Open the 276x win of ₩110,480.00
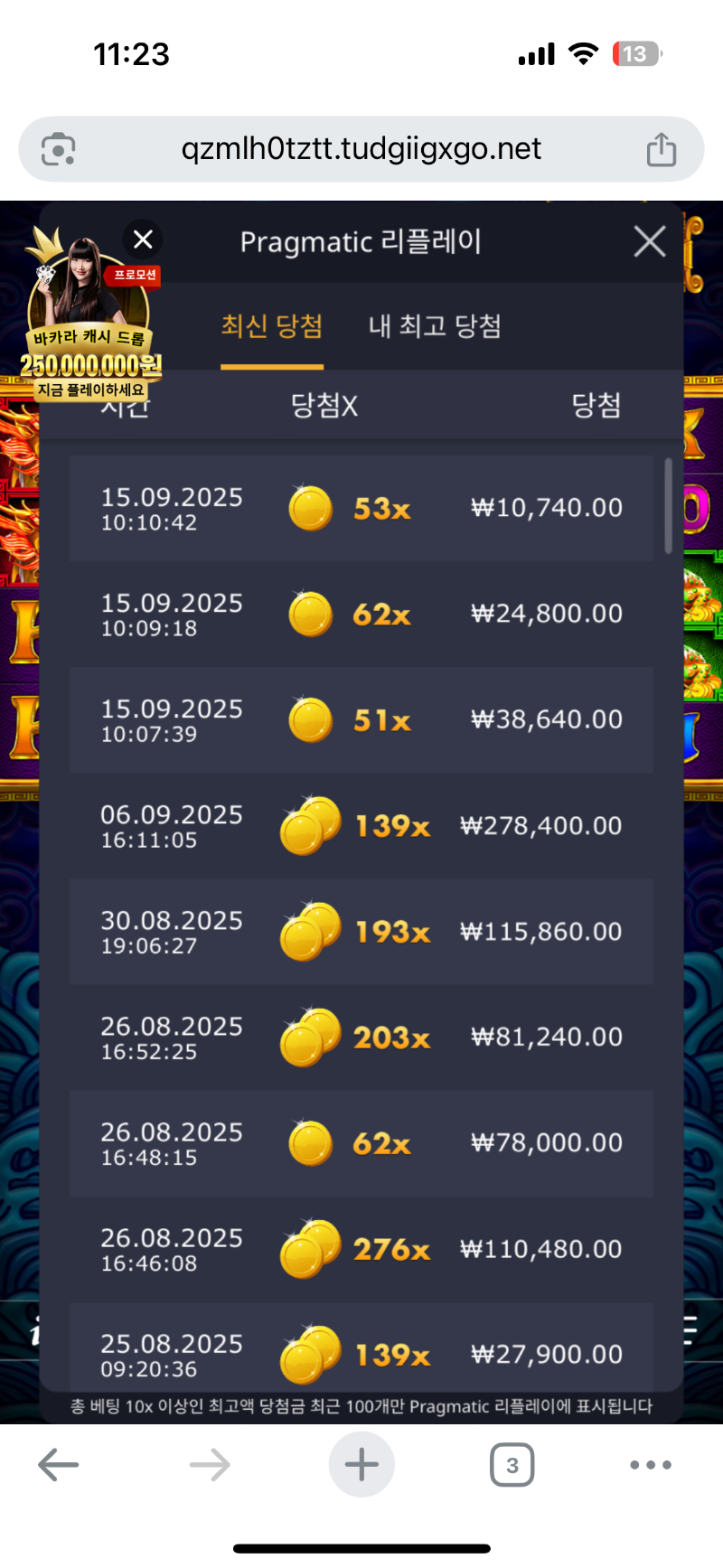Viewport: 723px width, 1568px height. pyautogui.click(x=361, y=1248)
